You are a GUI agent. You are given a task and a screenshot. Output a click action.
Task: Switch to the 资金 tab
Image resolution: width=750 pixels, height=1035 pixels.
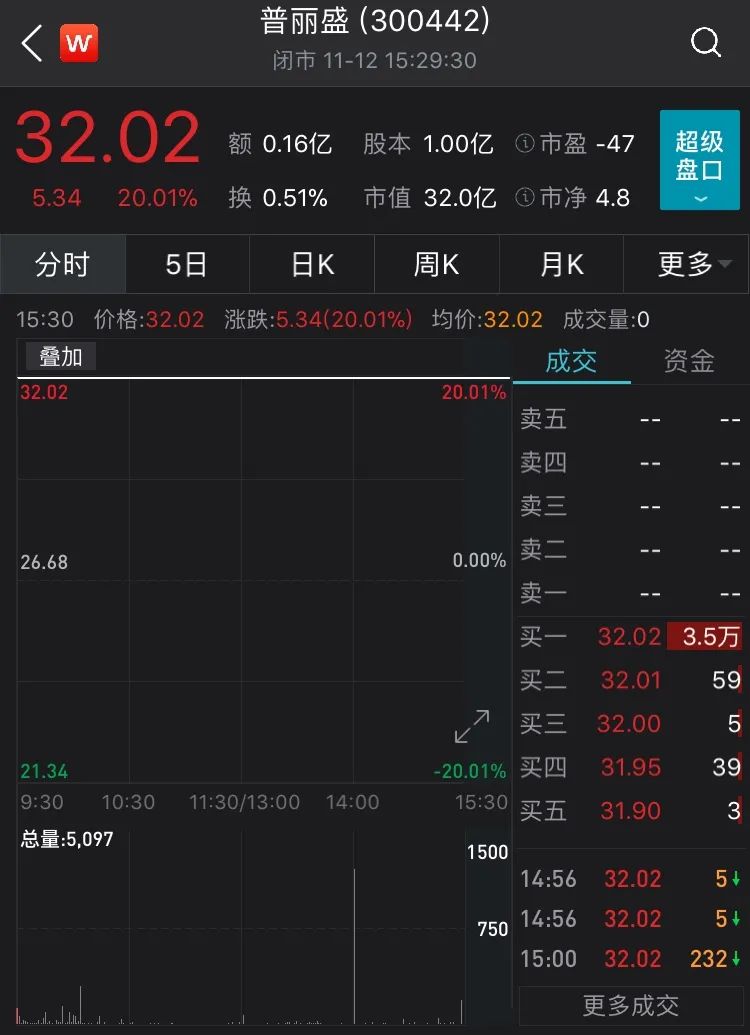[x=689, y=361]
